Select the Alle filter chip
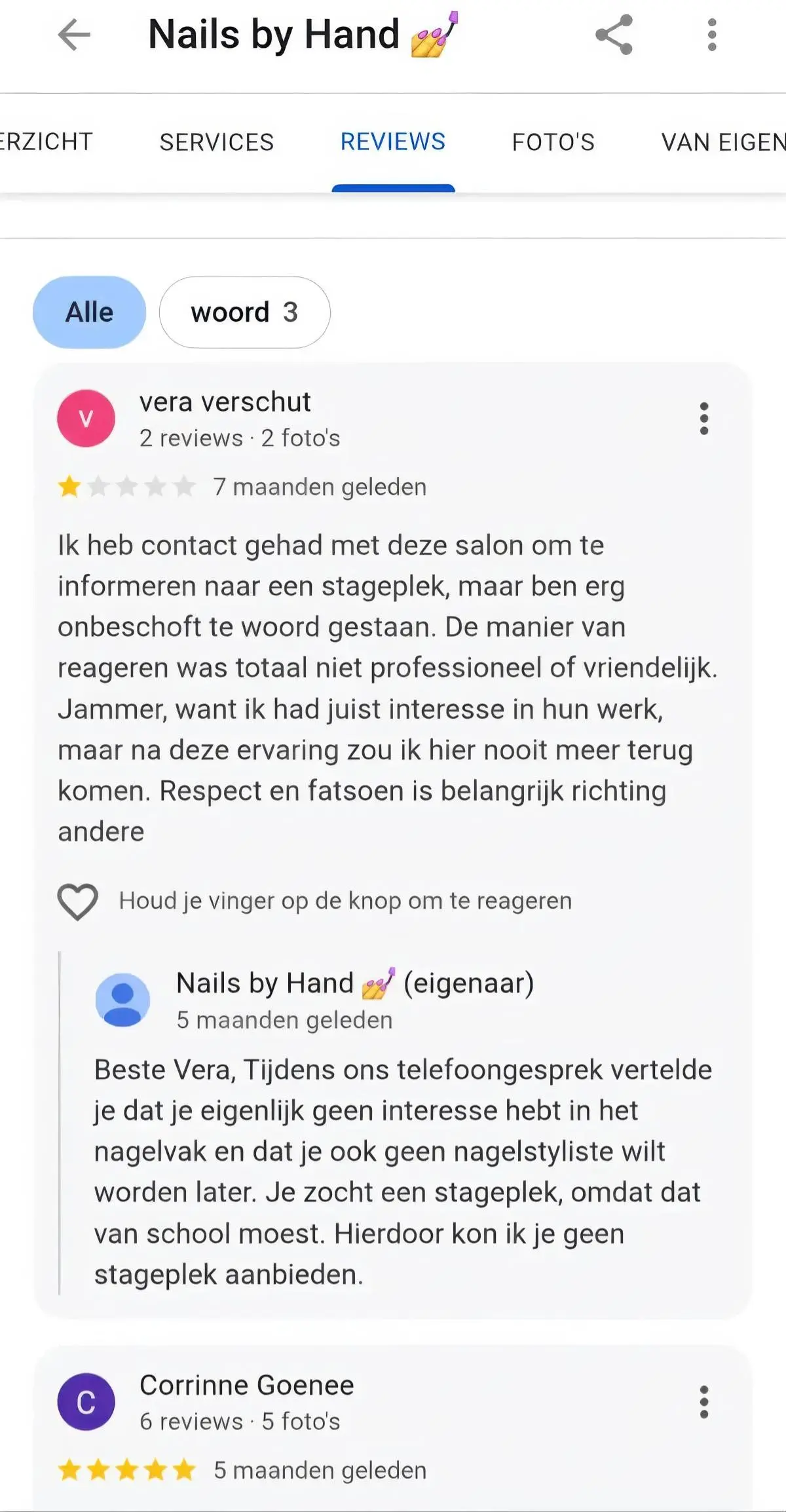This screenshot has height=1512, width=786. tap(90, 312)
